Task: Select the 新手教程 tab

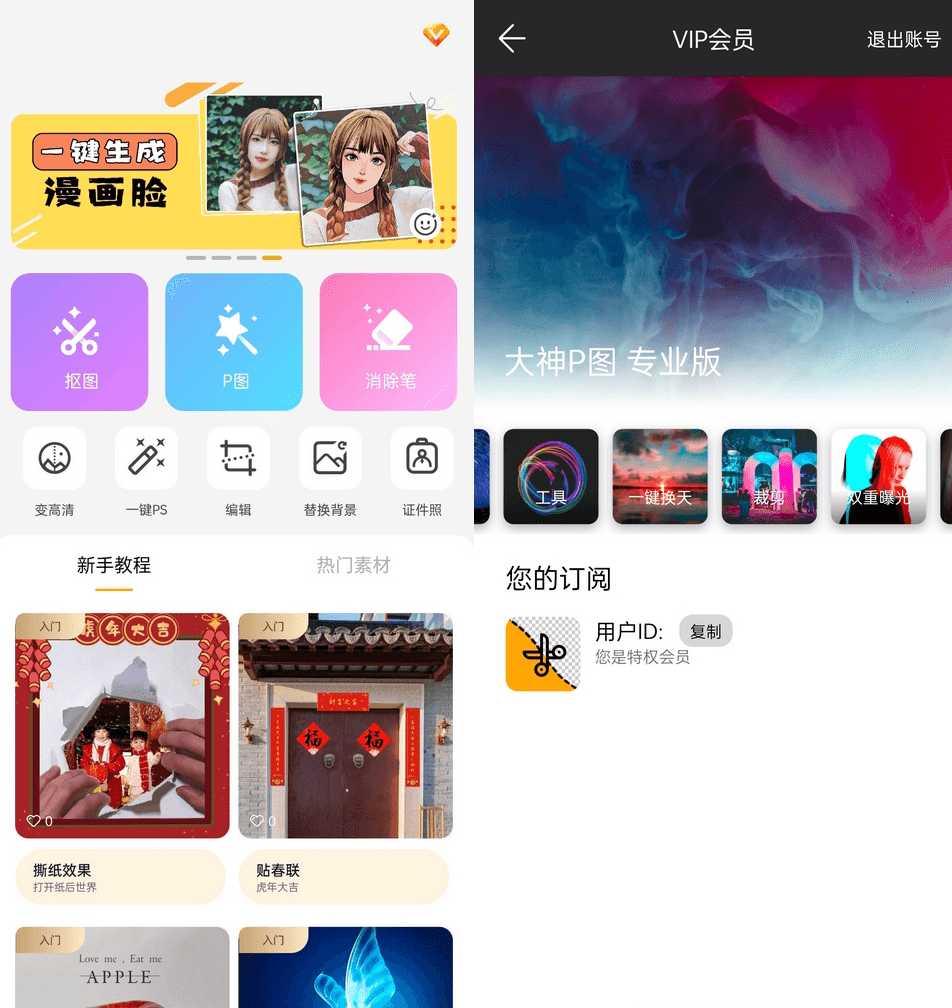Action: point(114,566)
